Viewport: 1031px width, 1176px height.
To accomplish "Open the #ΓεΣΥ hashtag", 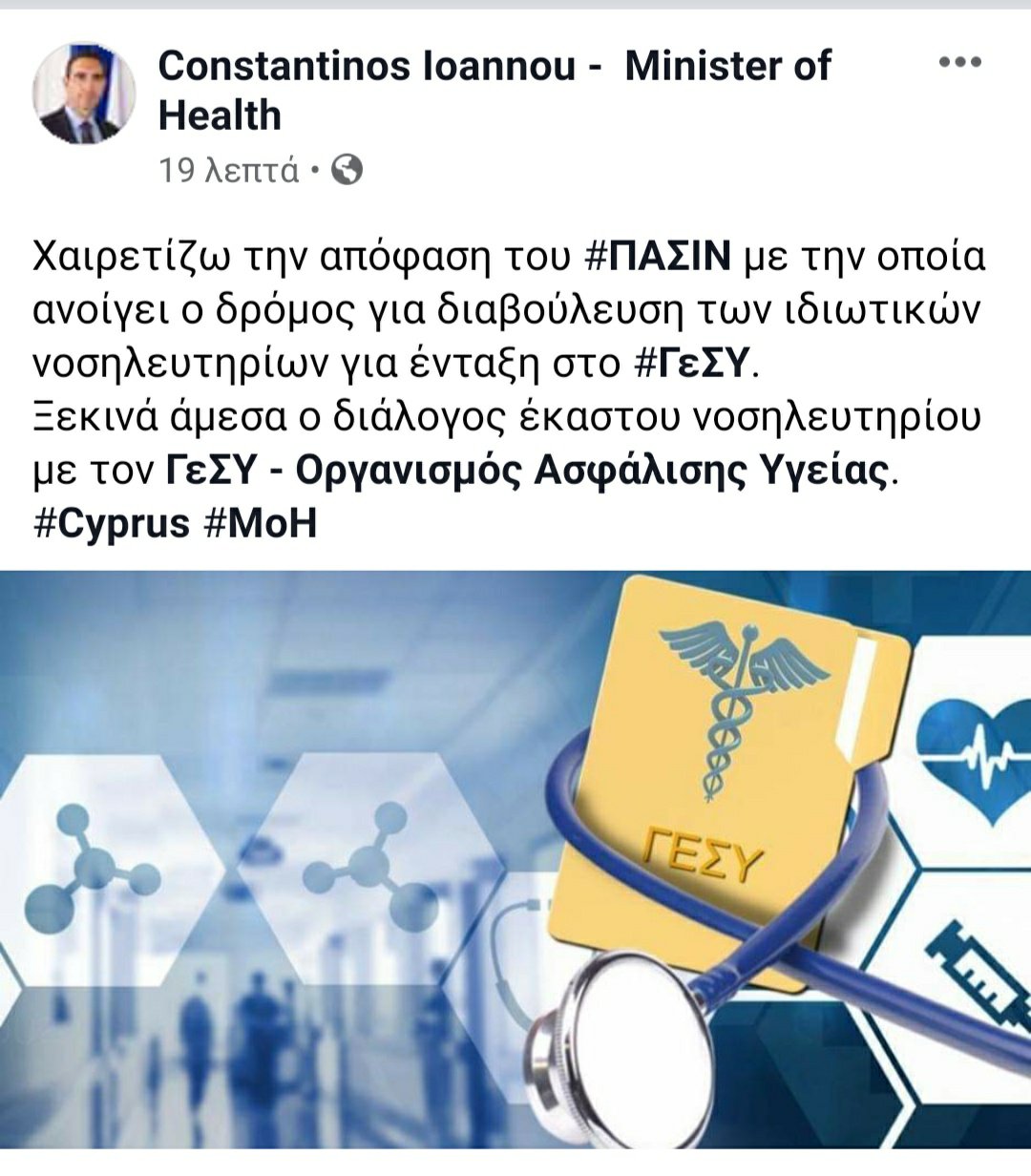I will pyautogui.click(x=692, y=363).
